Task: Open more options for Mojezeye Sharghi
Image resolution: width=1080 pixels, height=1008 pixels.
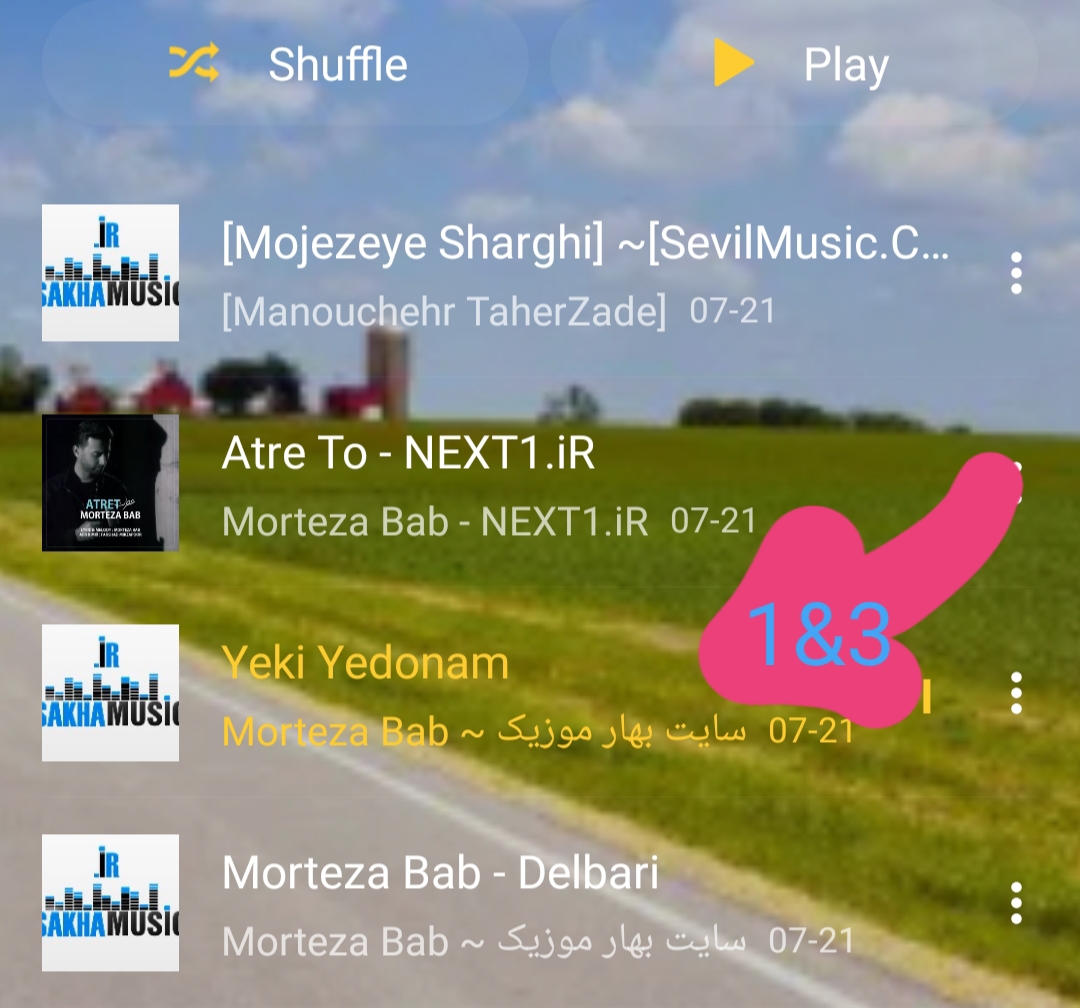Action: (1016, 273)
